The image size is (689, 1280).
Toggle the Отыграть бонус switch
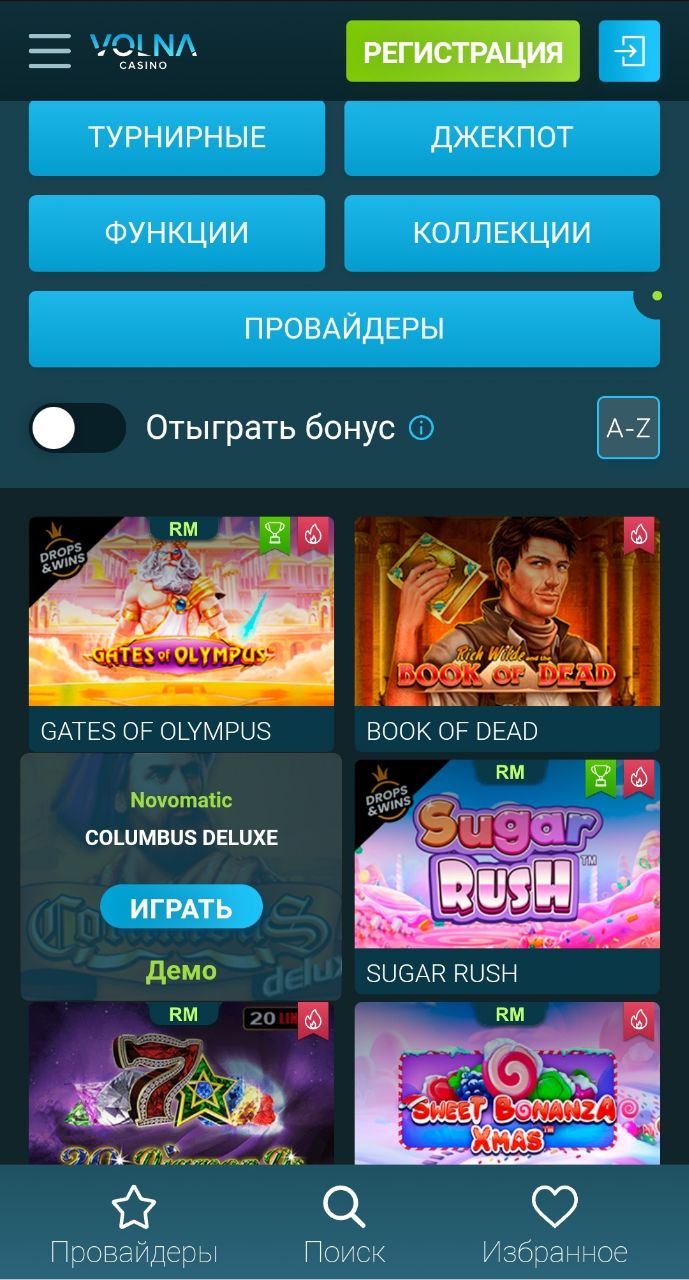[x=77, y=429]
